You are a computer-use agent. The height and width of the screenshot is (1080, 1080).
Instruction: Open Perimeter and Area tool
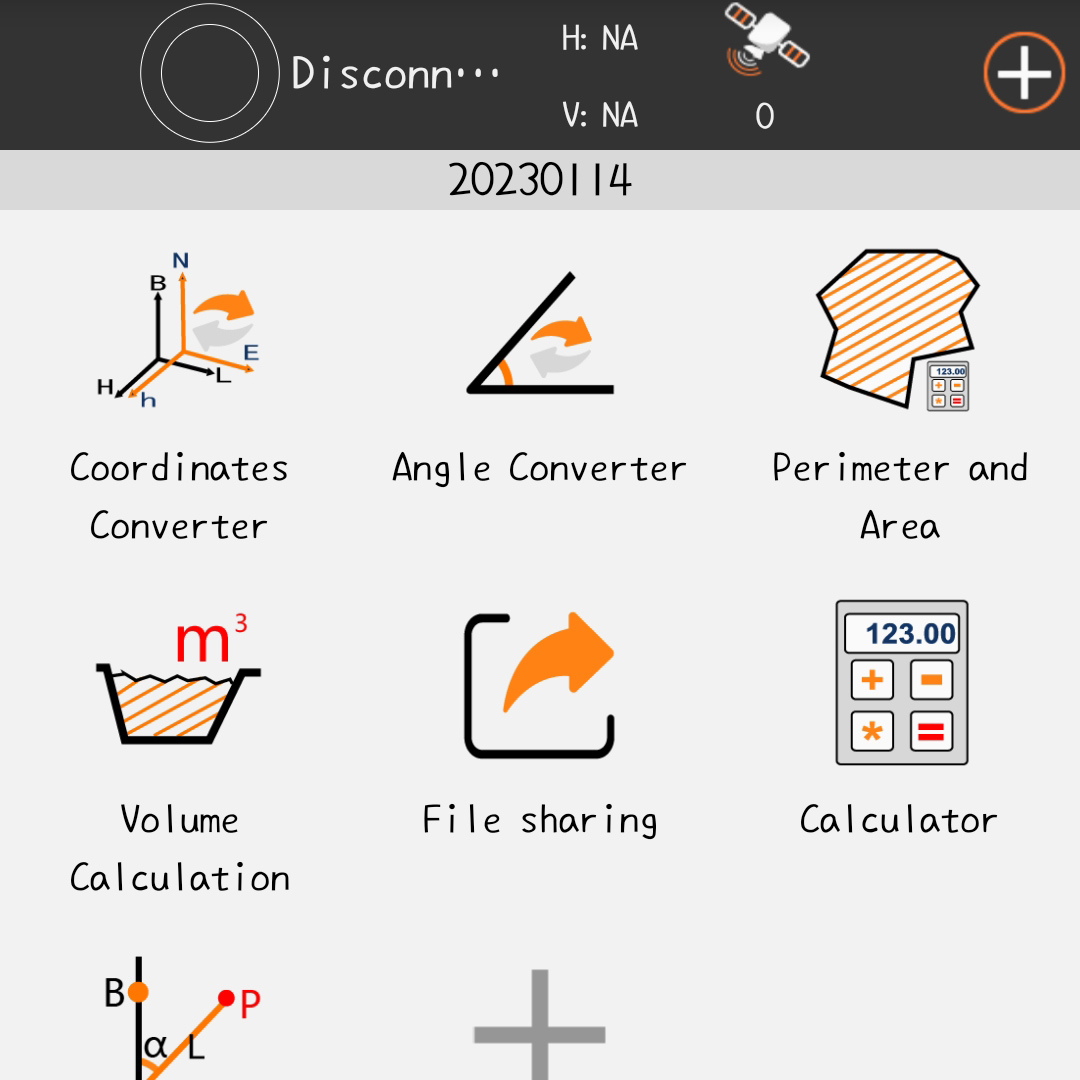(x=898, y=330)
